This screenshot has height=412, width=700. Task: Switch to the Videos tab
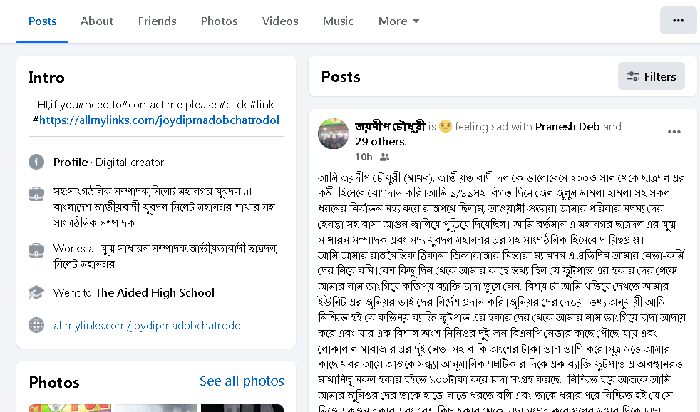(x=280, y=21)
